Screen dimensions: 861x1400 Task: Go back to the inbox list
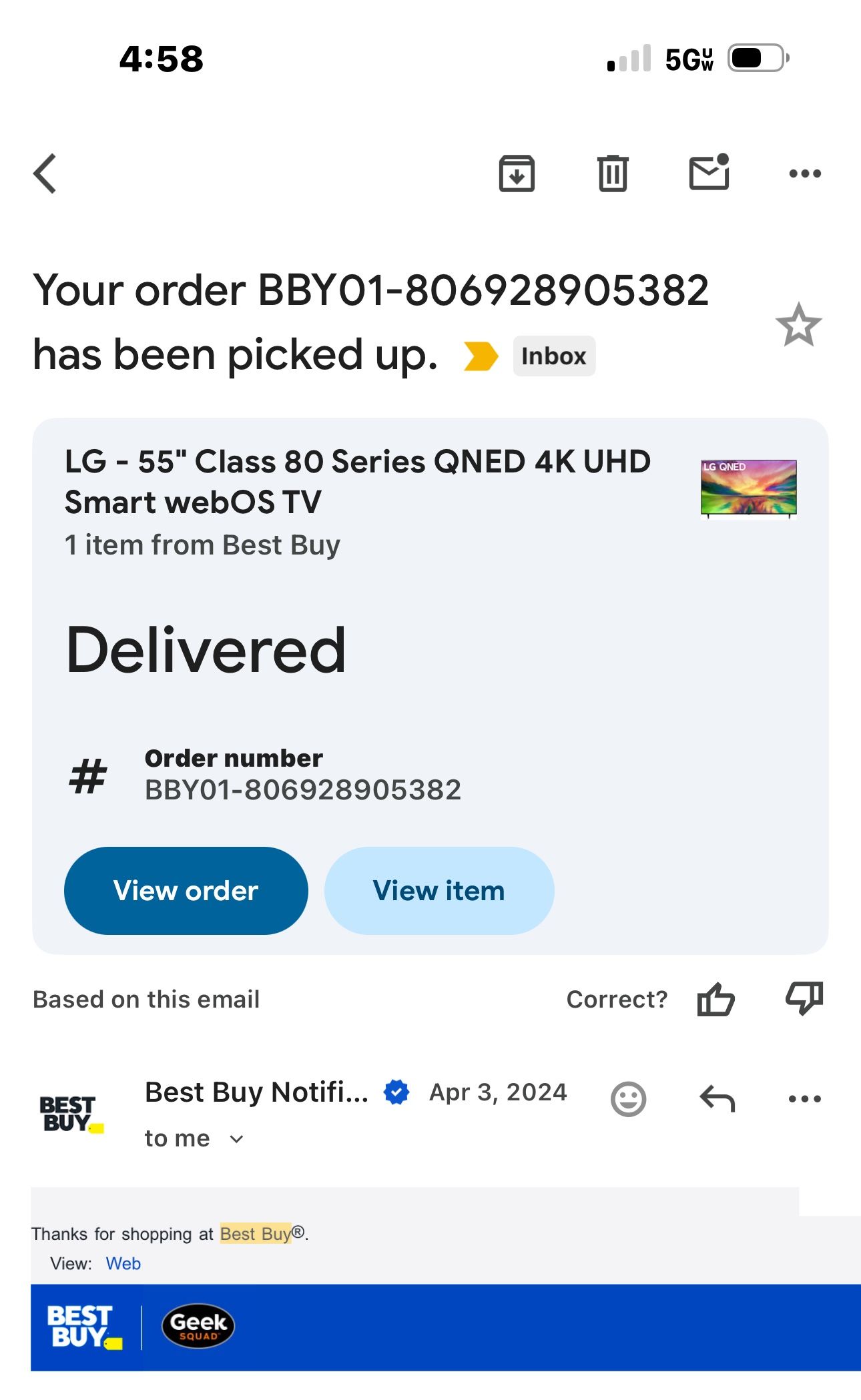pyautogui.click(x=45, y=173)
